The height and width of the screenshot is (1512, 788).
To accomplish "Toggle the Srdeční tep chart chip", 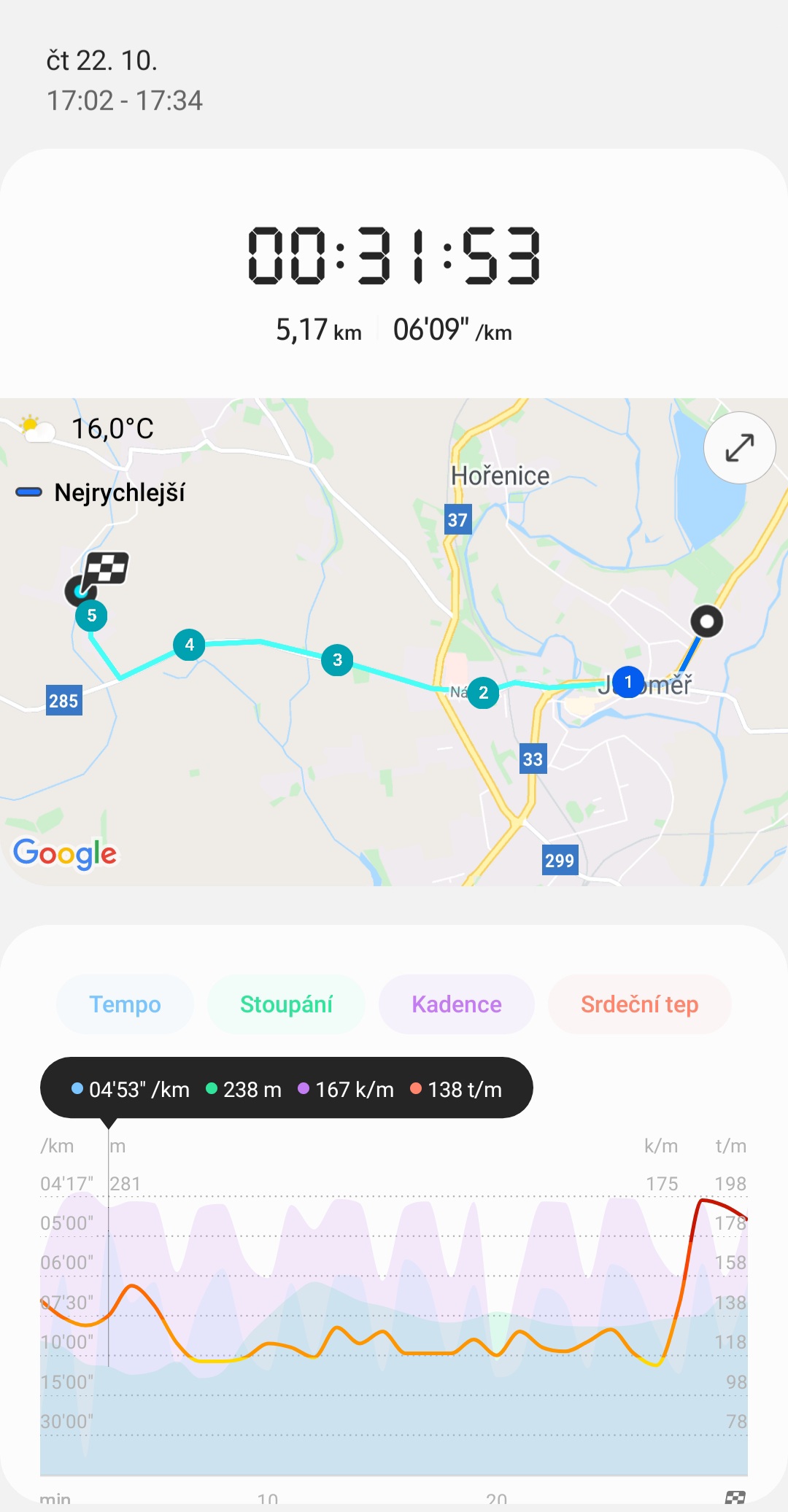I will (x=639, y=1004).
